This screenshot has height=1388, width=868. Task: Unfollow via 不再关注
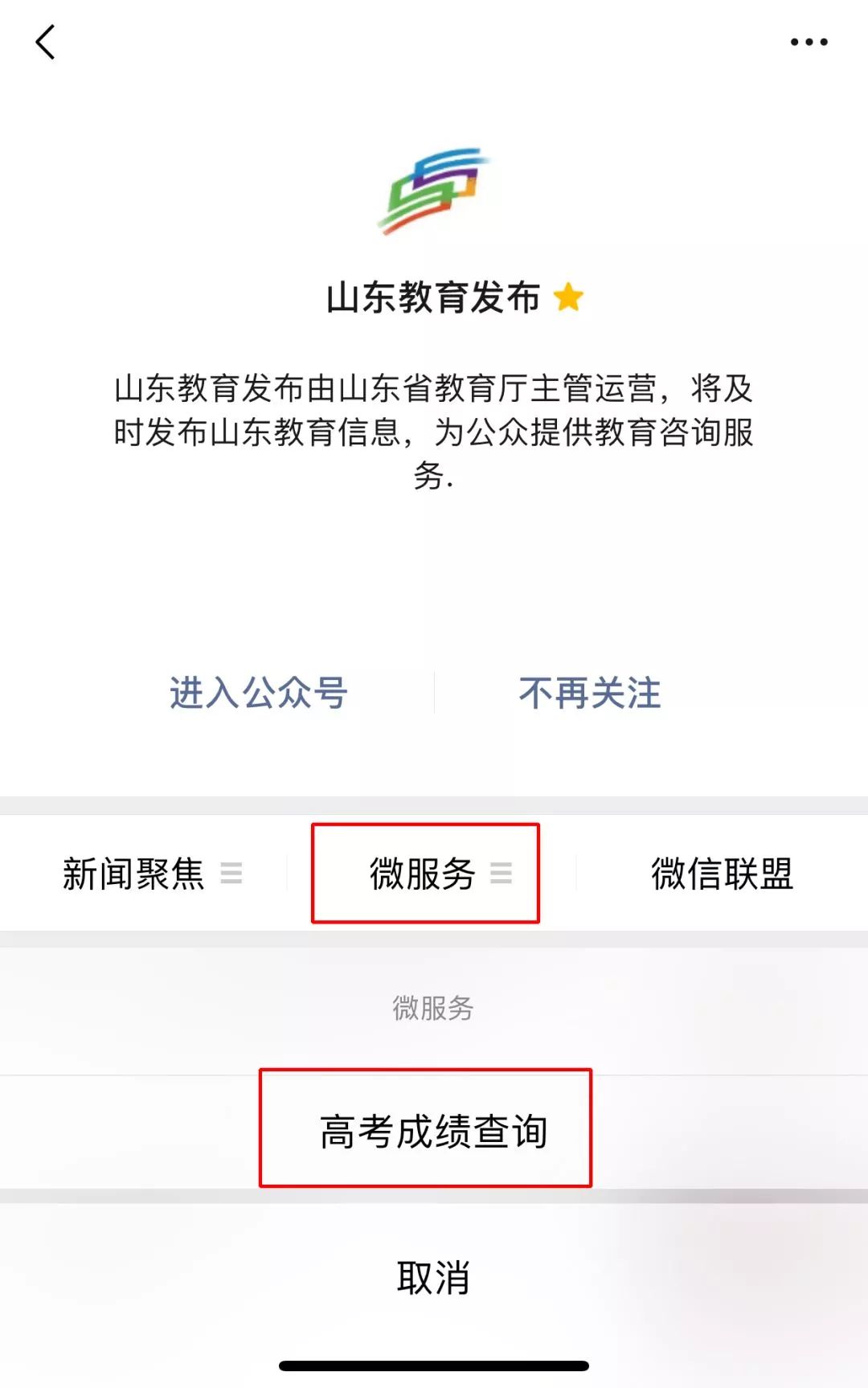590,693
